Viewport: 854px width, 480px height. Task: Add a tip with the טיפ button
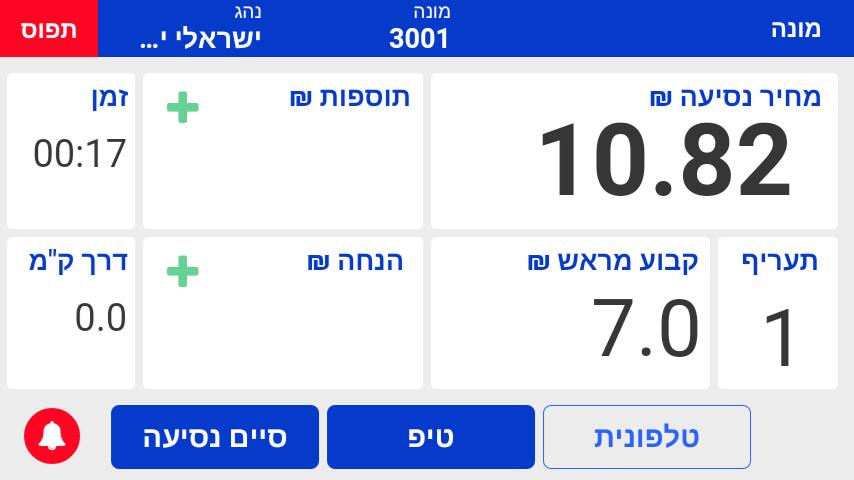coord(431,437)
